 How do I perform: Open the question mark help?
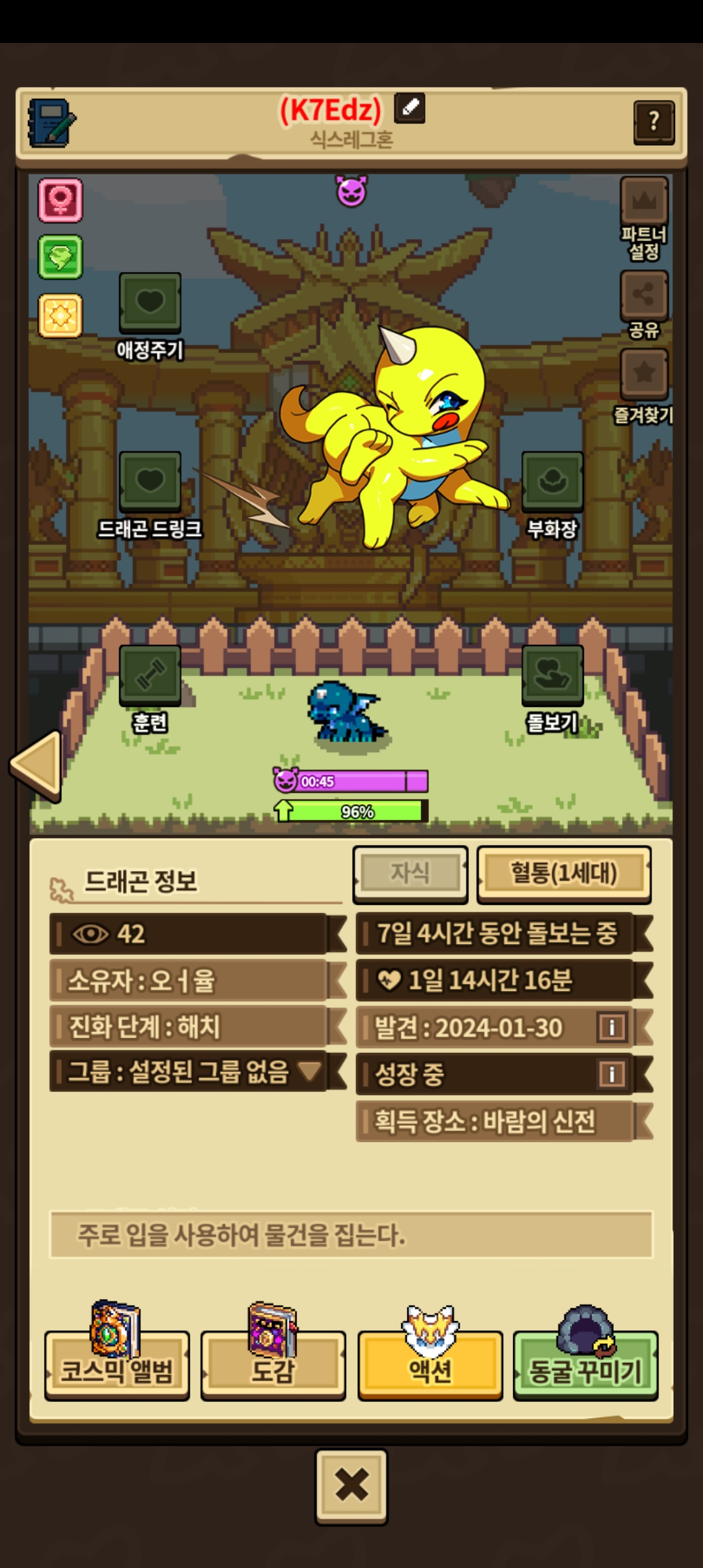(654, 122)
